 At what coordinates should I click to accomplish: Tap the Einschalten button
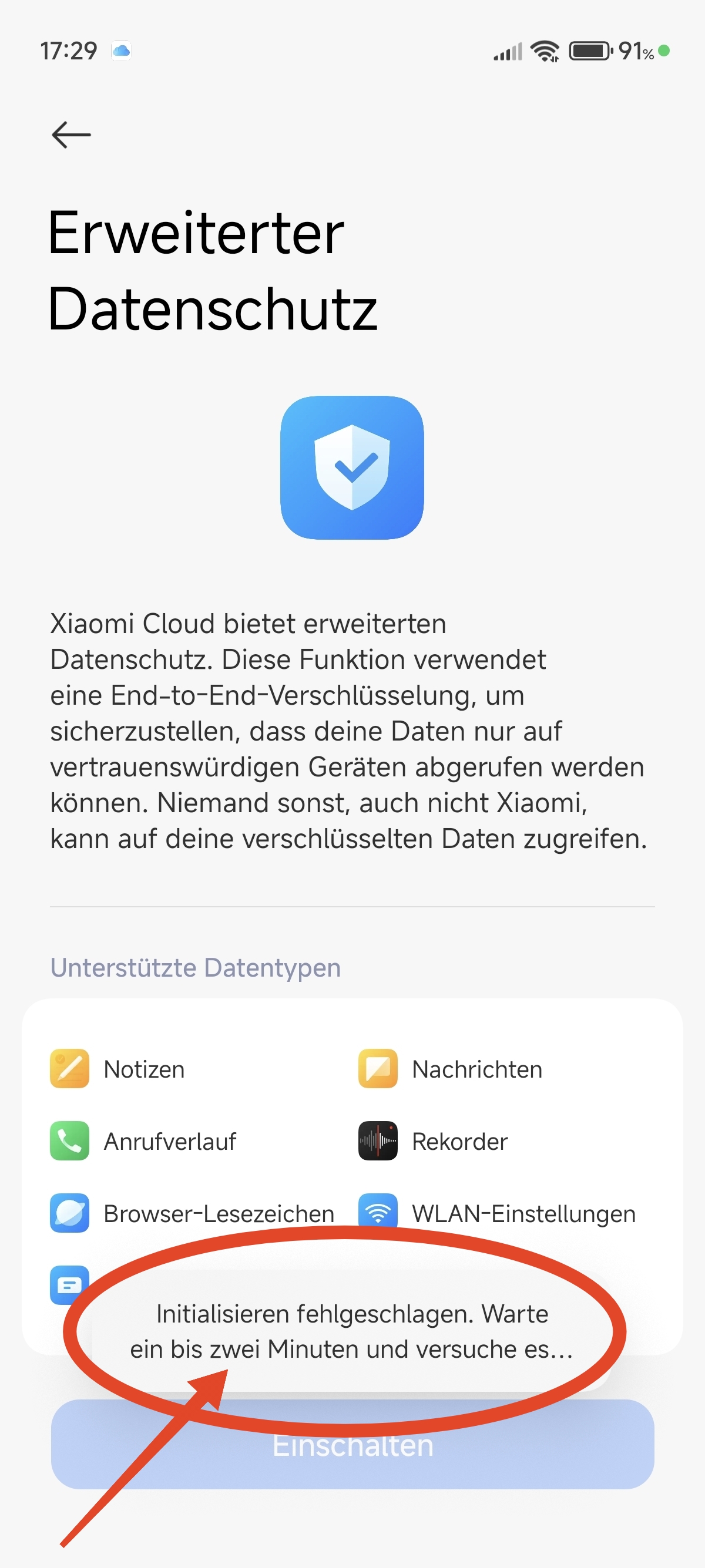click(352, 1446)
